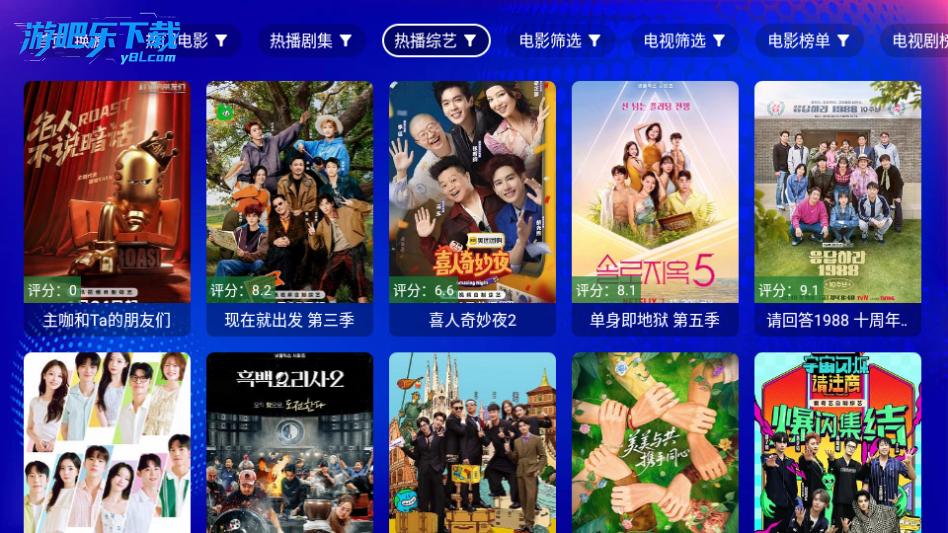Viewport: 948px width, 533px height.
Task: Select the 热播综艺 tab
Action: (x=436, y=41)
